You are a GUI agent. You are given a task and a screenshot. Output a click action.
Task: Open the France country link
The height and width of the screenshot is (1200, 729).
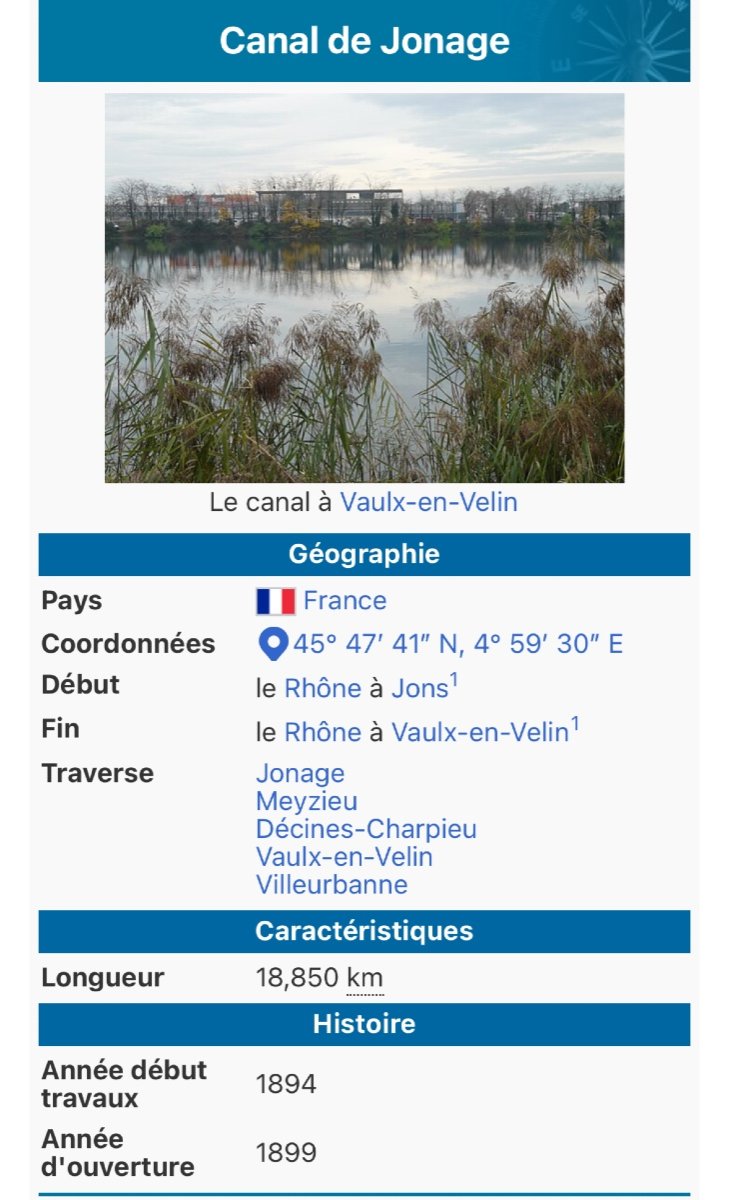344,601
